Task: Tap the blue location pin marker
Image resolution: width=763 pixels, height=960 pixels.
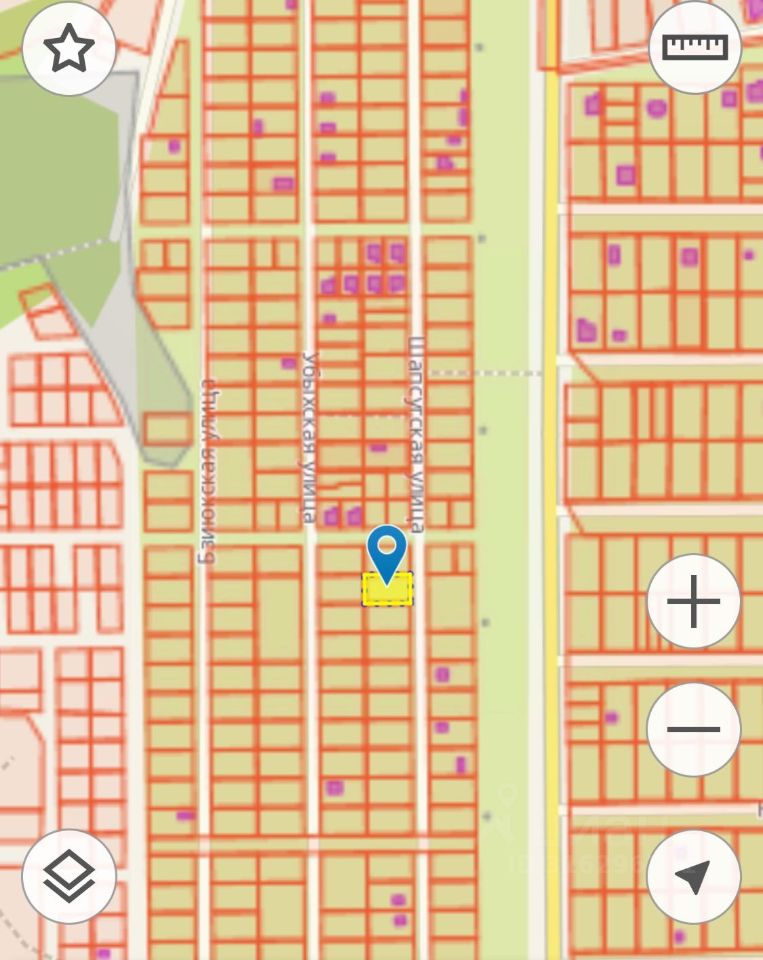Action: tap(387, 551)
